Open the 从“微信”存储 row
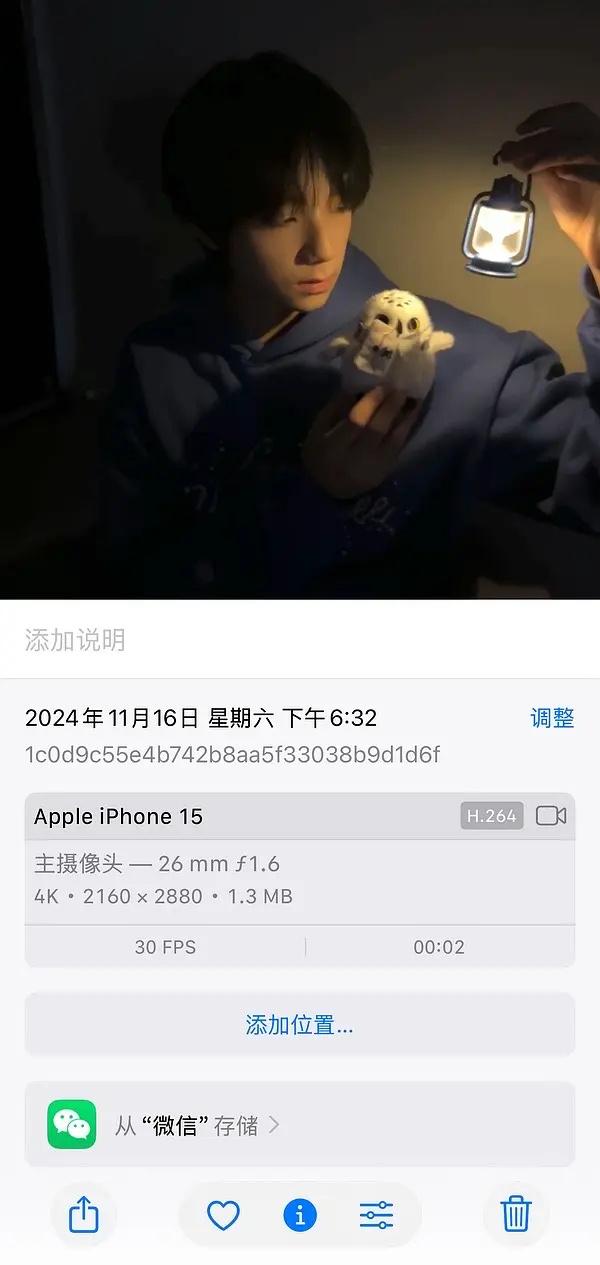The width and height of the screenshot is (600, 1265). [300, 1125]
